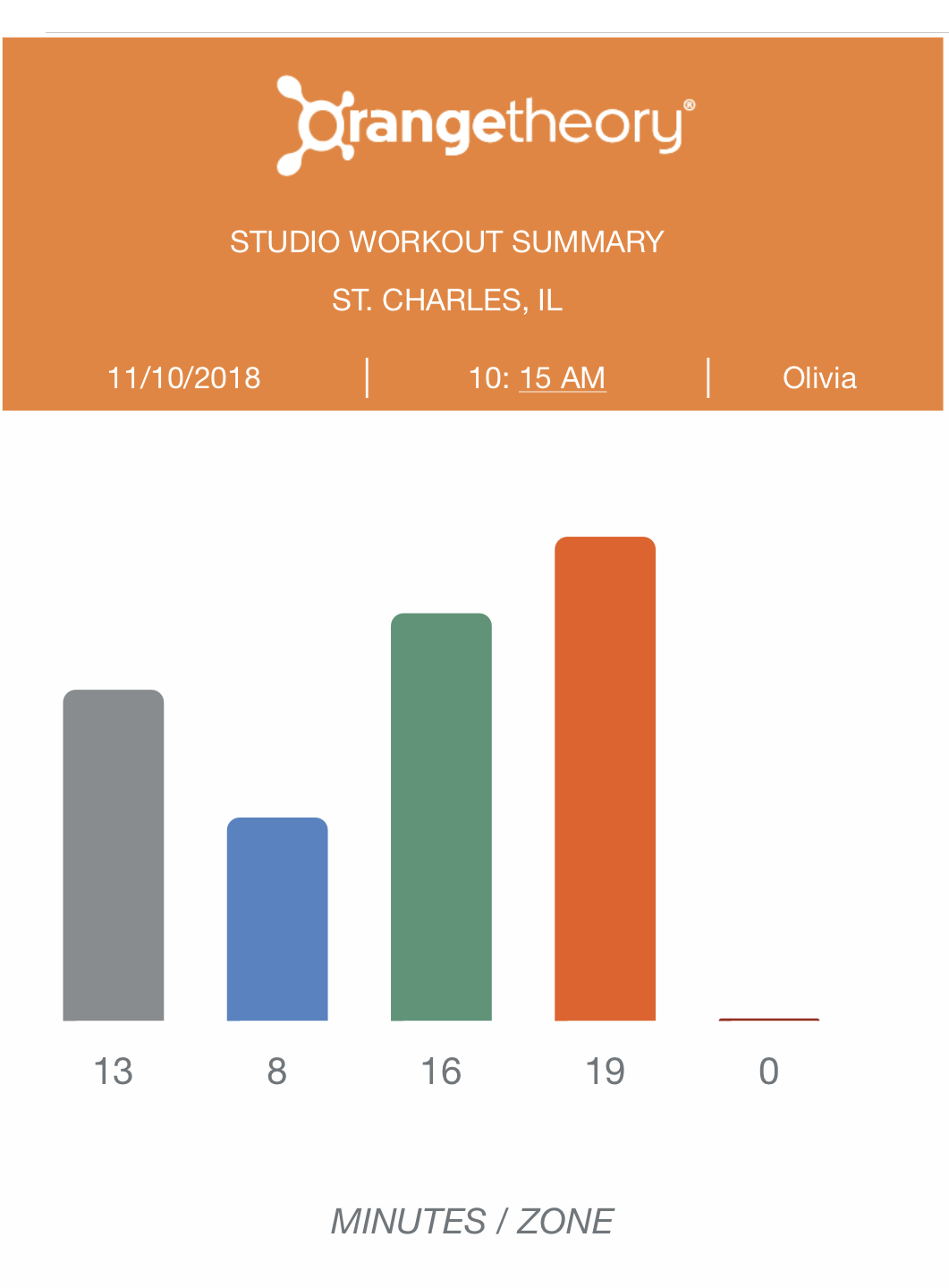Open the underlined 15 AM time link
949x1288 pixels.
pos(562,378)
